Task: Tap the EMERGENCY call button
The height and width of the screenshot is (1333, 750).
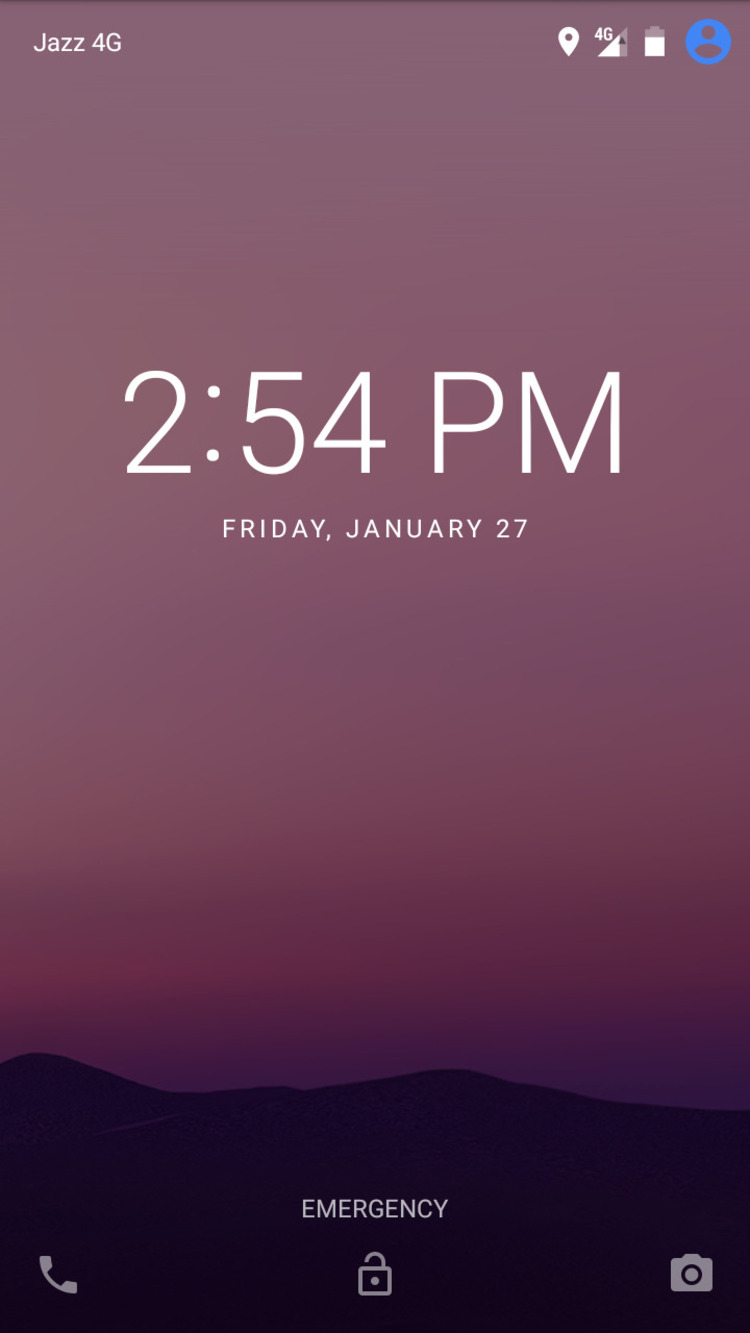Action: (x=375, y=1208)
